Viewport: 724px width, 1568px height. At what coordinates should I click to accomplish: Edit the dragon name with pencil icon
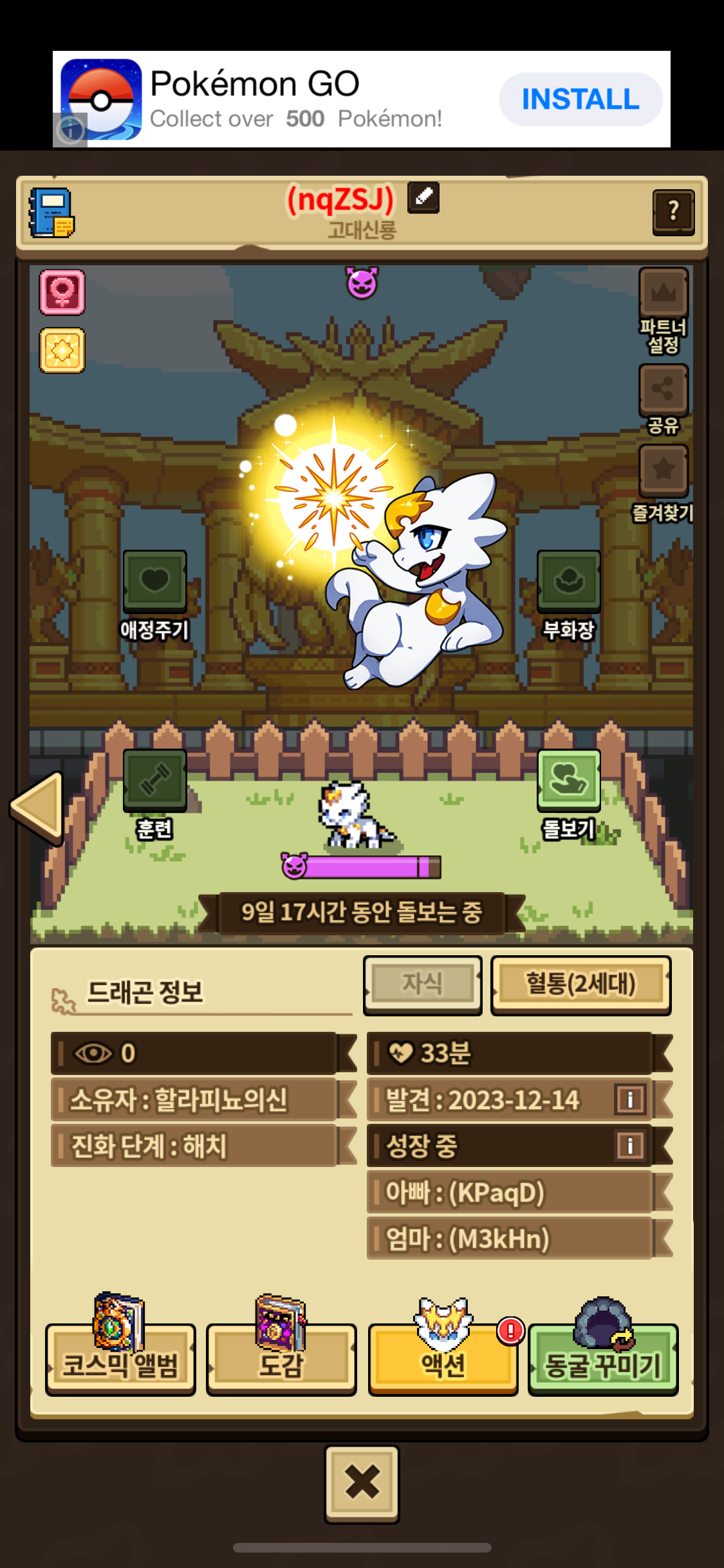[423, 198]
